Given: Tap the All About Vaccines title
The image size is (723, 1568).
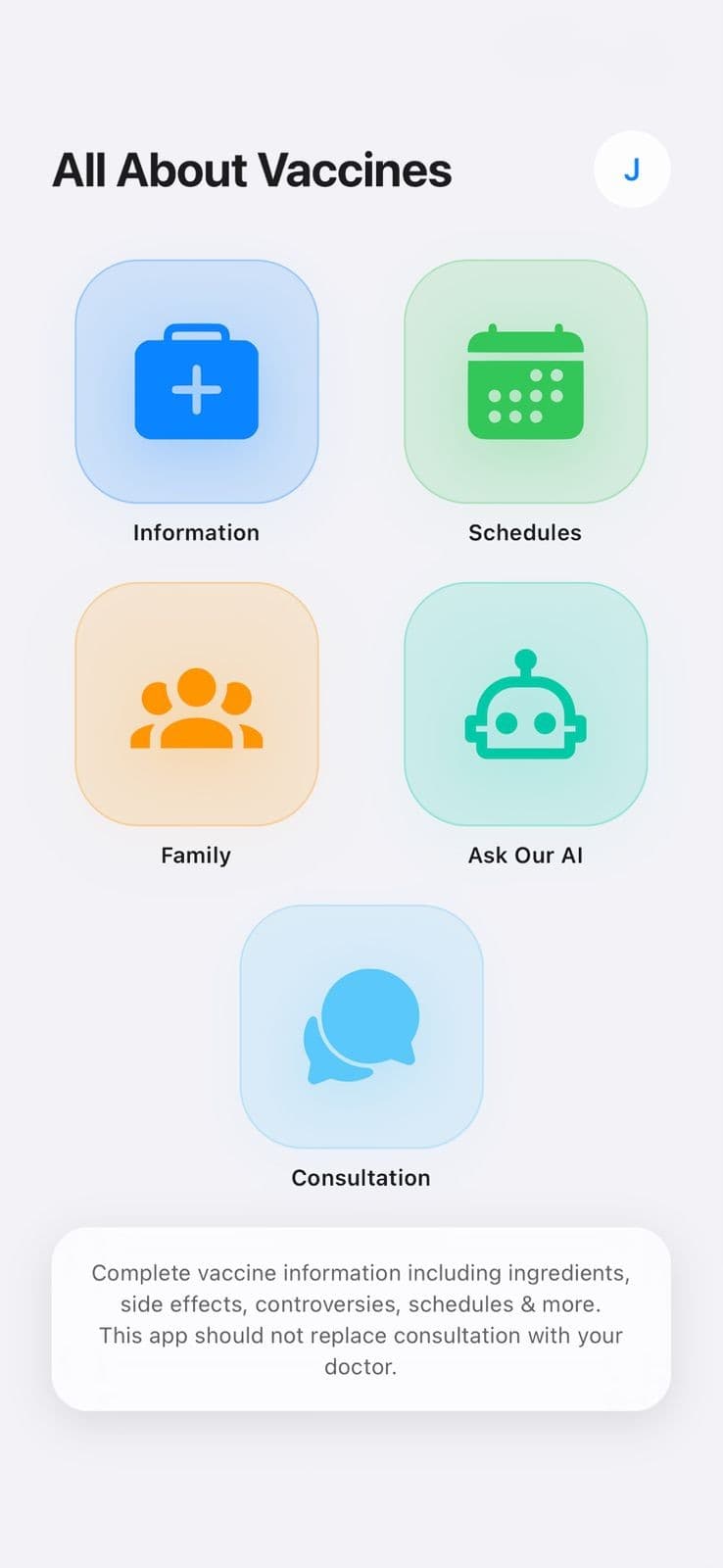Looking at the screenshot, I should pos(253,170).
